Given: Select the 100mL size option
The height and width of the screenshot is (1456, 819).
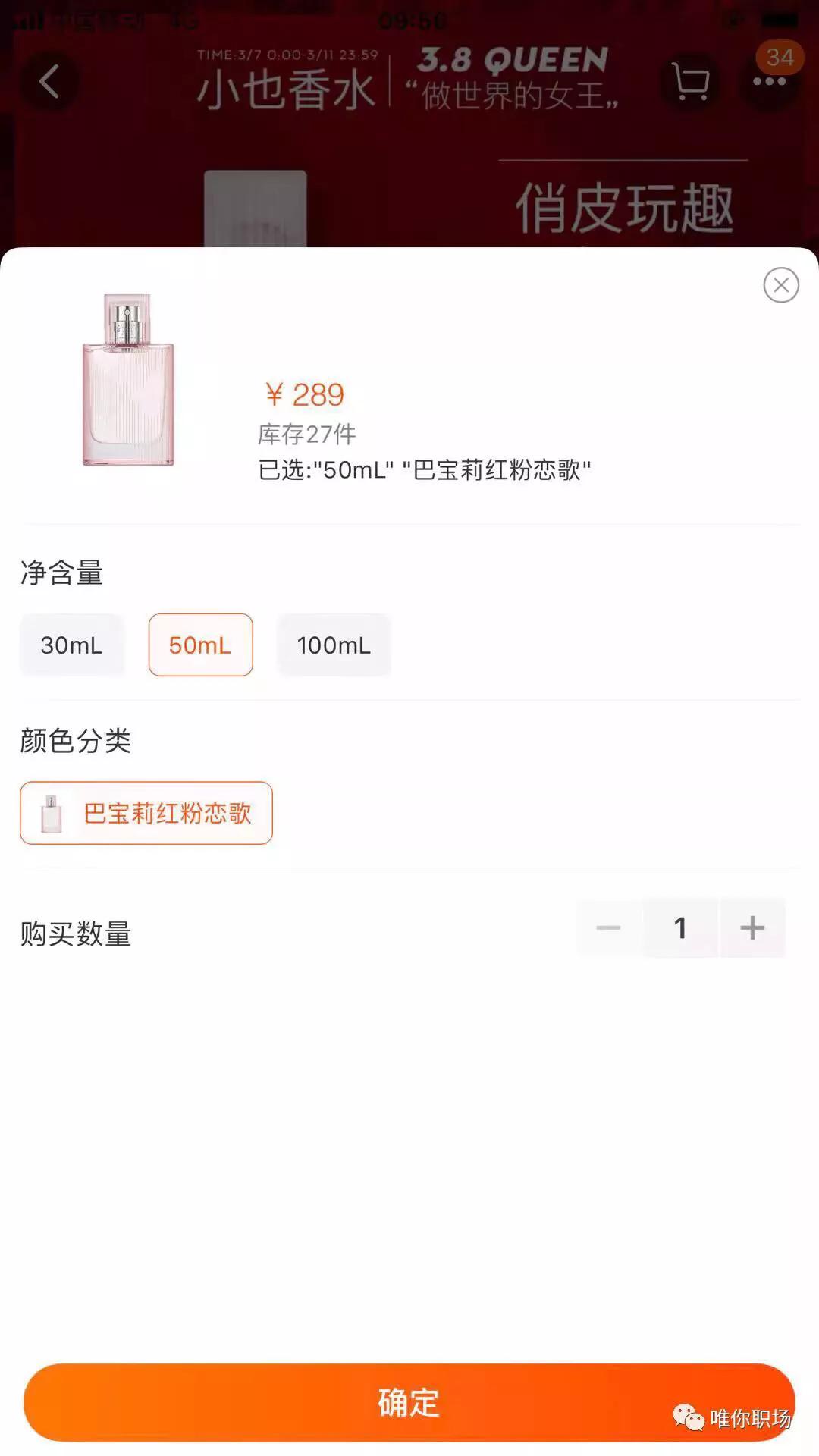Looking at the screenshot, I should coord(334,645).
